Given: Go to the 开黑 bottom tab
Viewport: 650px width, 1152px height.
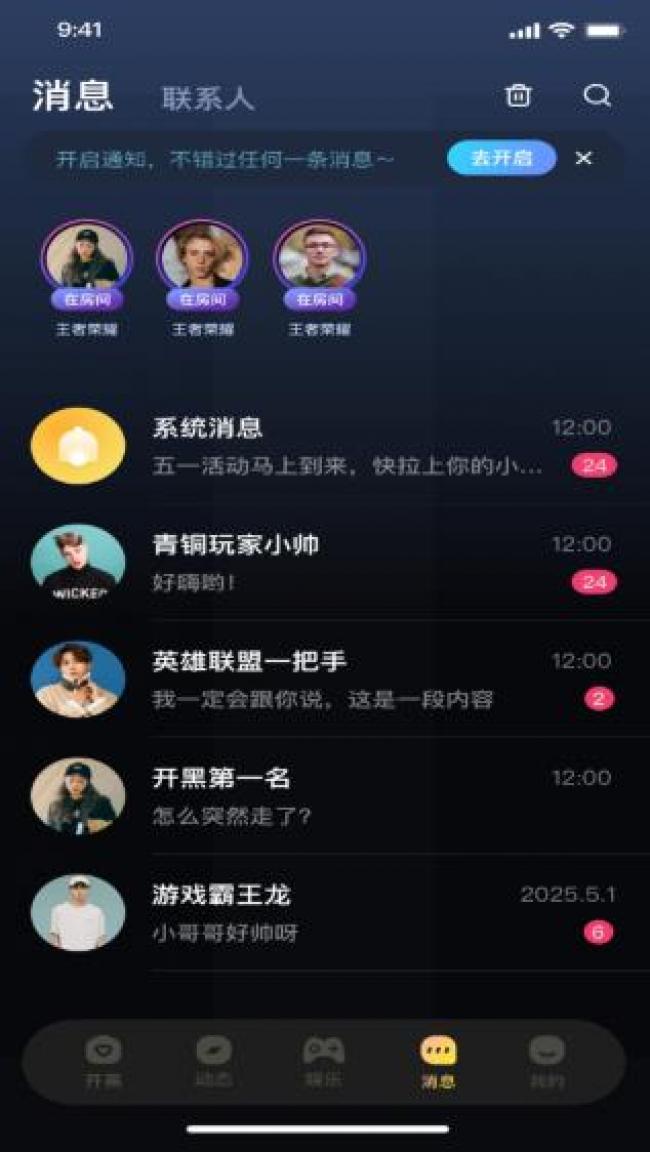Looking at the screenshot, I should click(103, 1062).
